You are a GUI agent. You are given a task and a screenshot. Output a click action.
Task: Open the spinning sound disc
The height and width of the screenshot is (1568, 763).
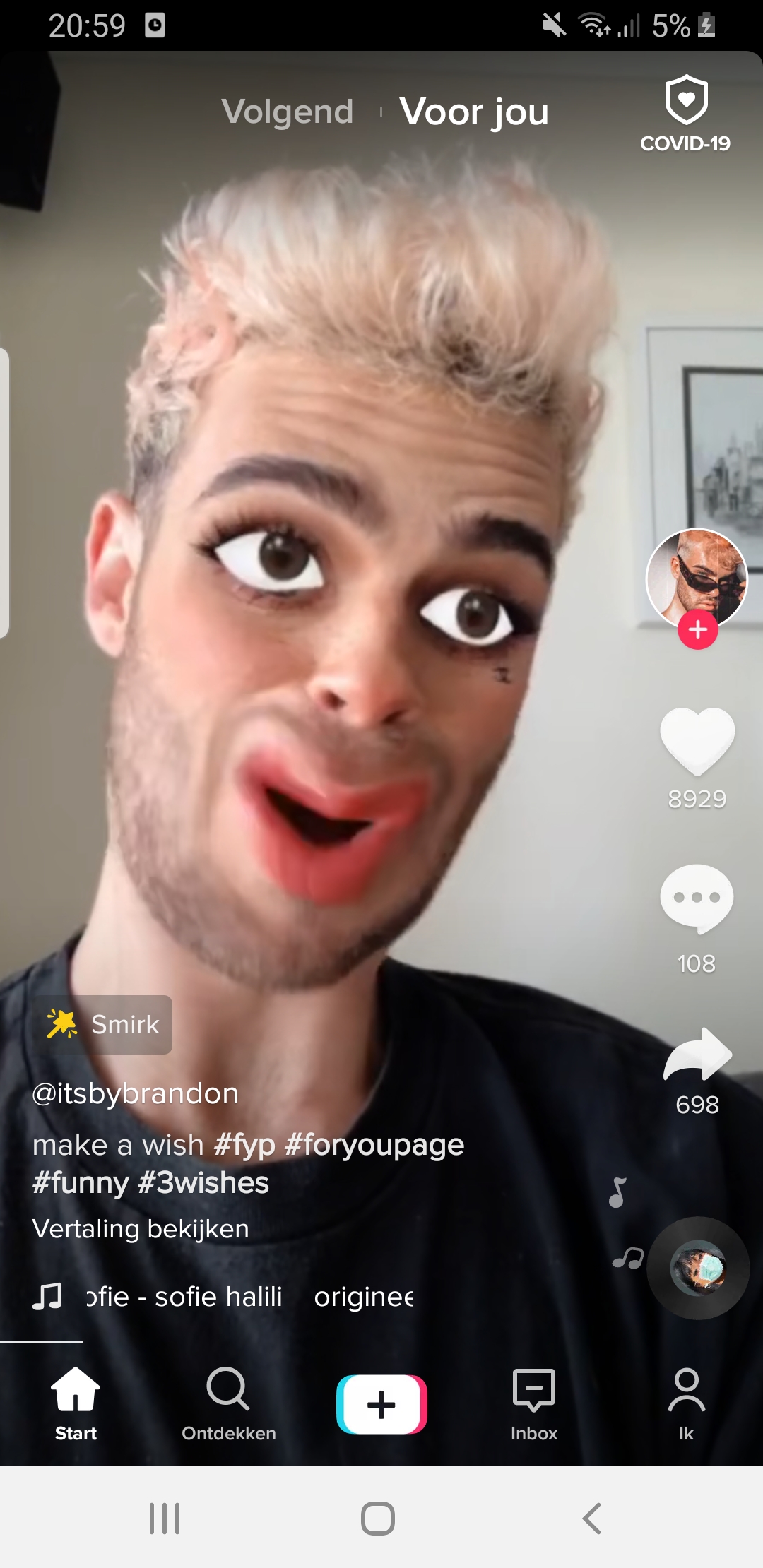[x=698, y=1268]
